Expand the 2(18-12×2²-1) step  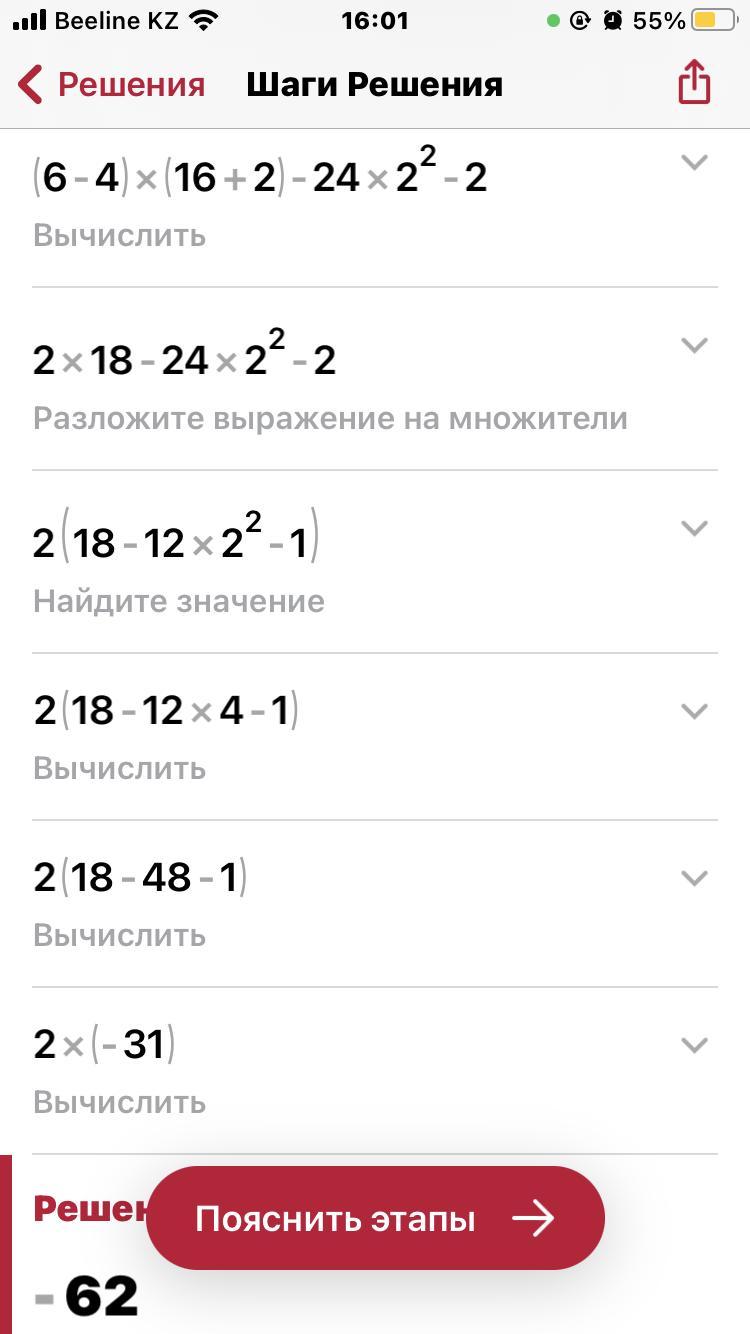694,528
